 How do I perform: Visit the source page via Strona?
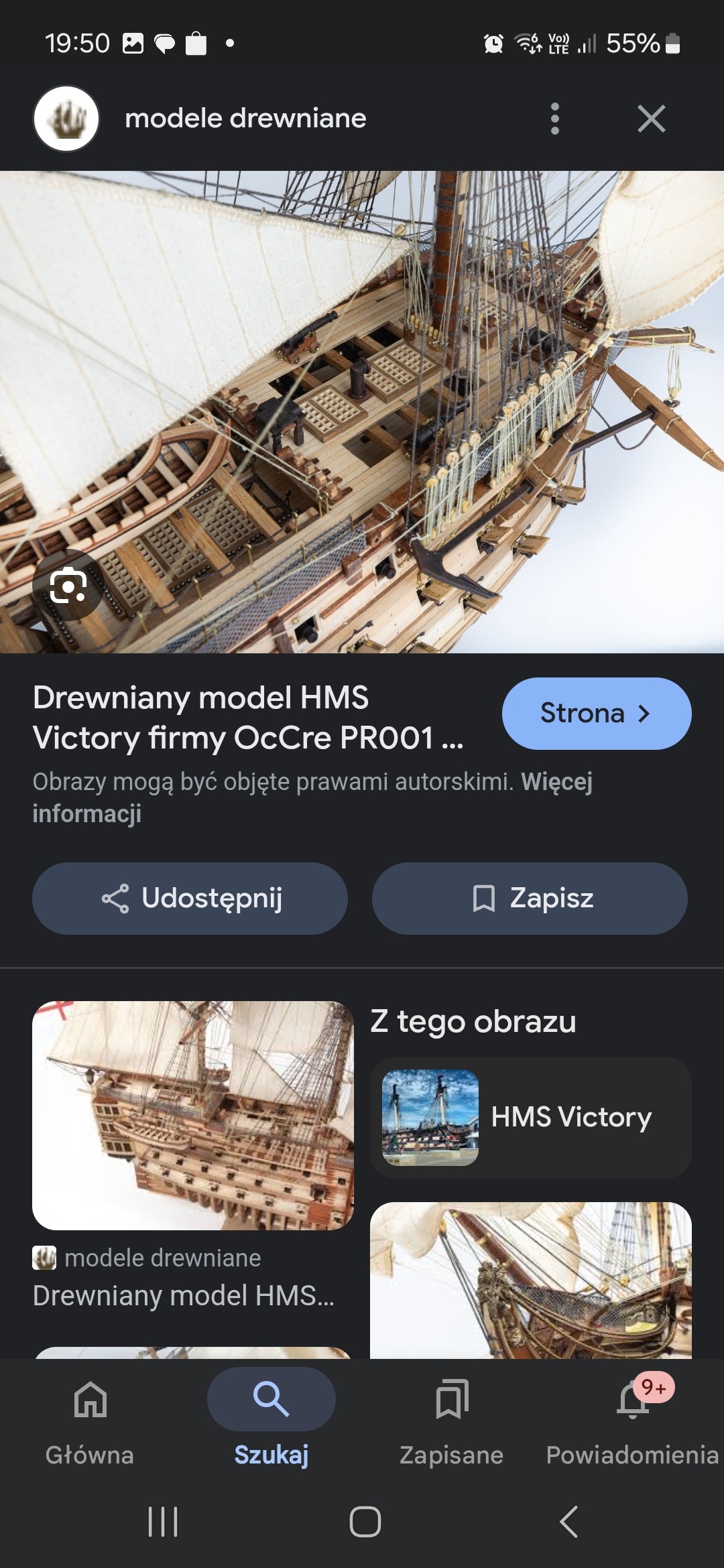[x=596, y=713]
